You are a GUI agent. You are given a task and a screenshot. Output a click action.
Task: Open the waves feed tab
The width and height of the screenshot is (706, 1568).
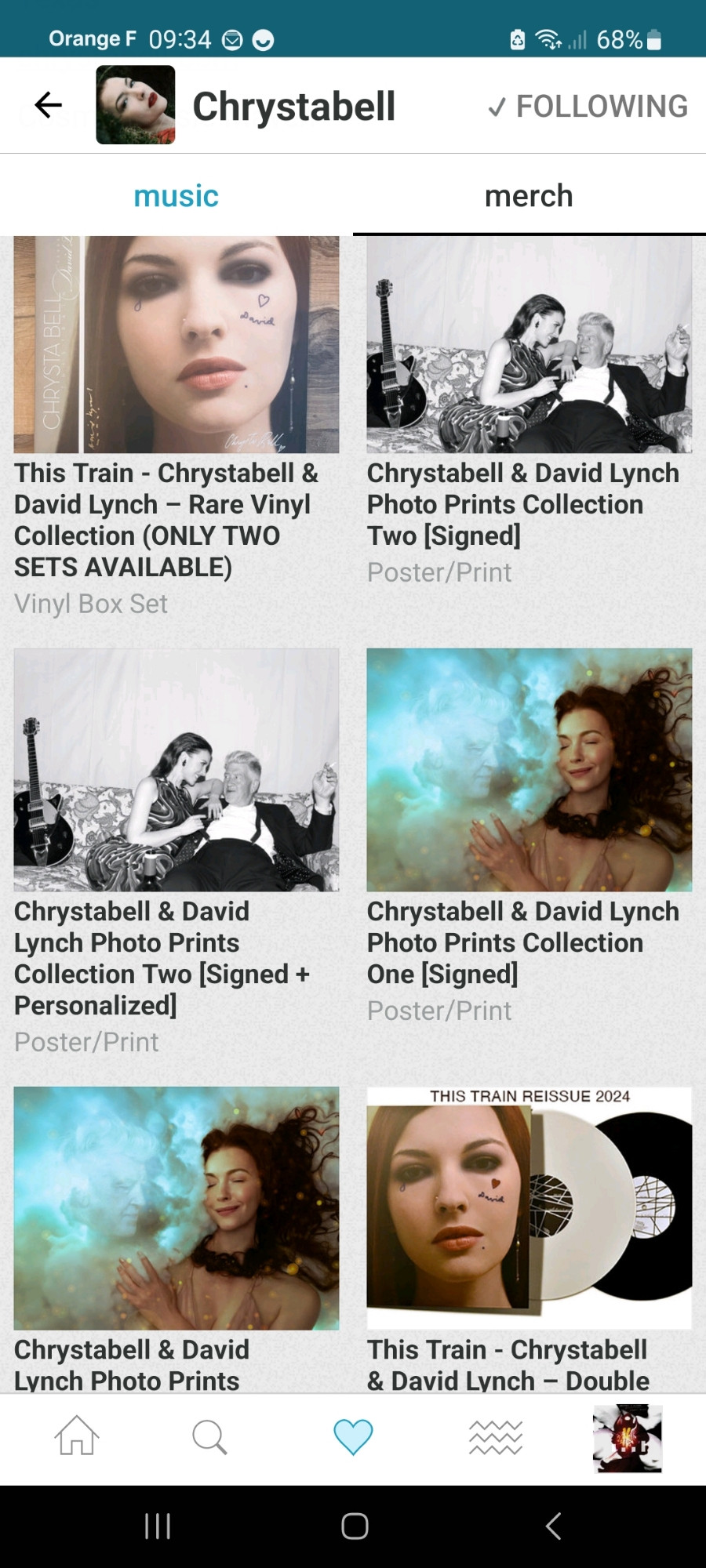pyautogui.click(x=496, y=1437)
